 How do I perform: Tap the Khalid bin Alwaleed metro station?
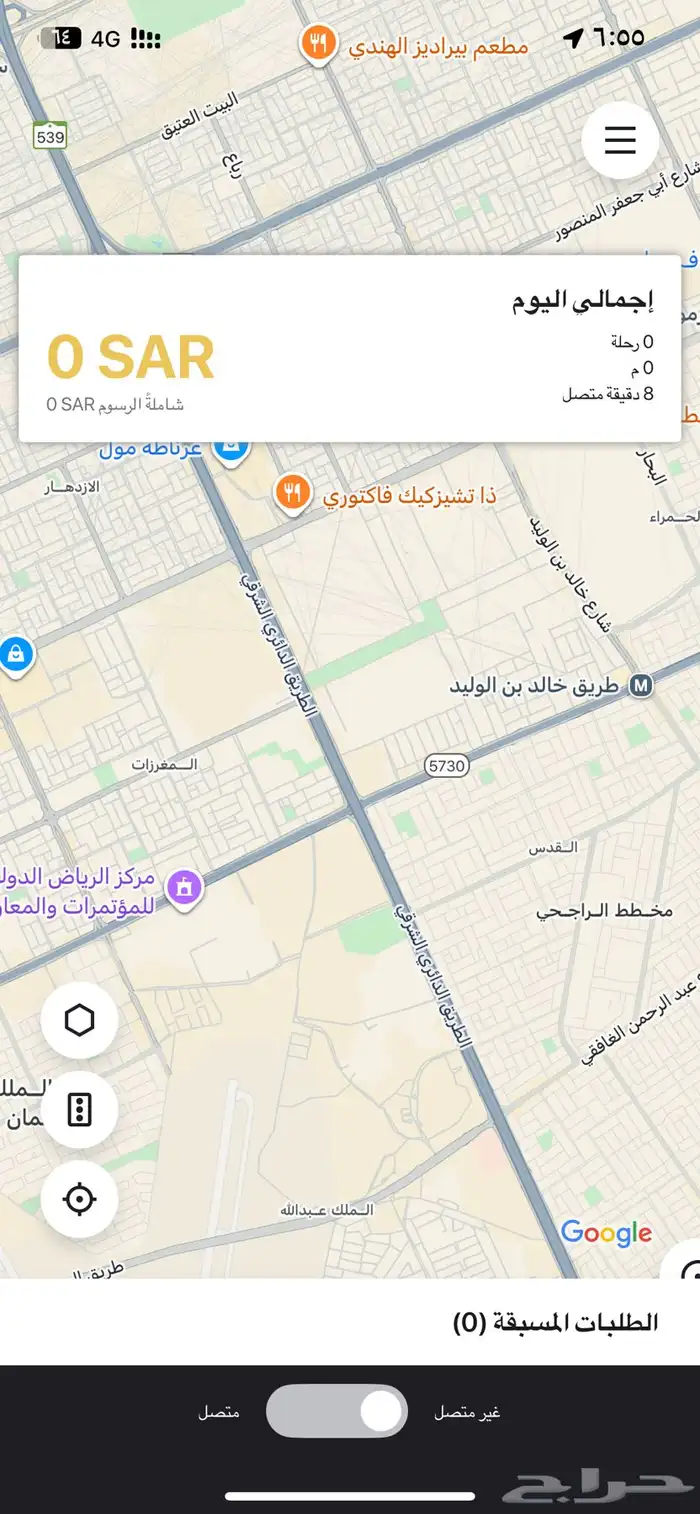(x=640, y=686)
